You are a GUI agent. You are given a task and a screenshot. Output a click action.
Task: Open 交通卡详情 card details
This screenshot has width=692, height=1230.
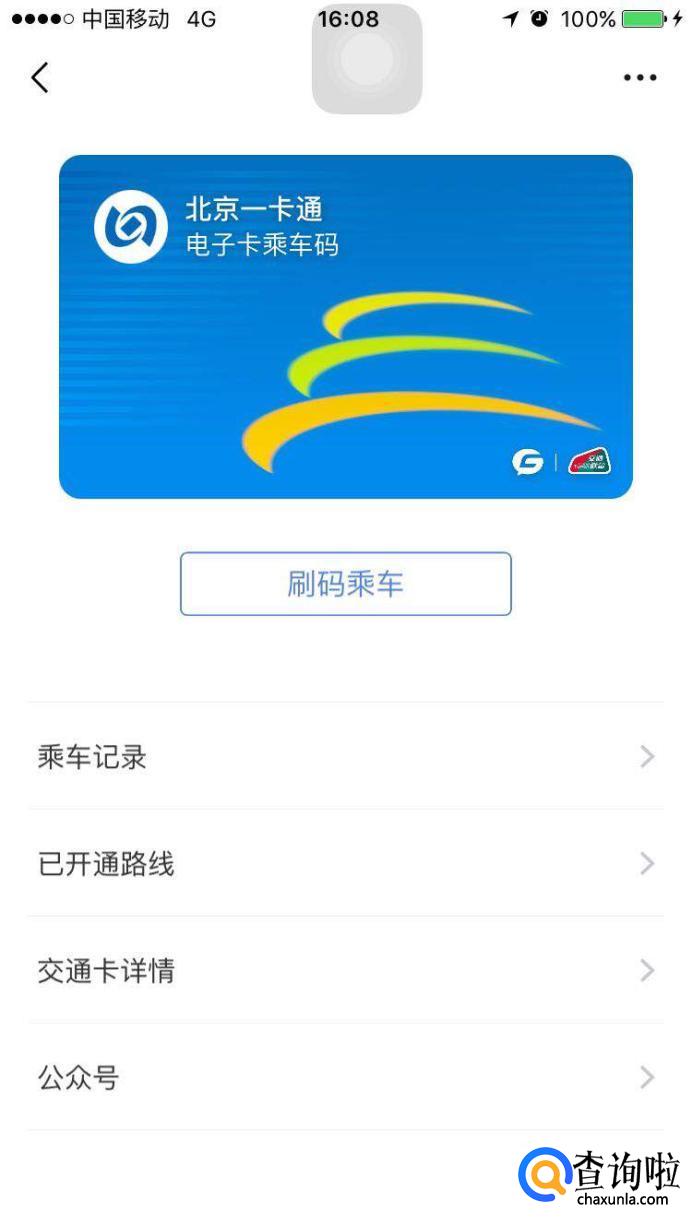click(345, 971)
